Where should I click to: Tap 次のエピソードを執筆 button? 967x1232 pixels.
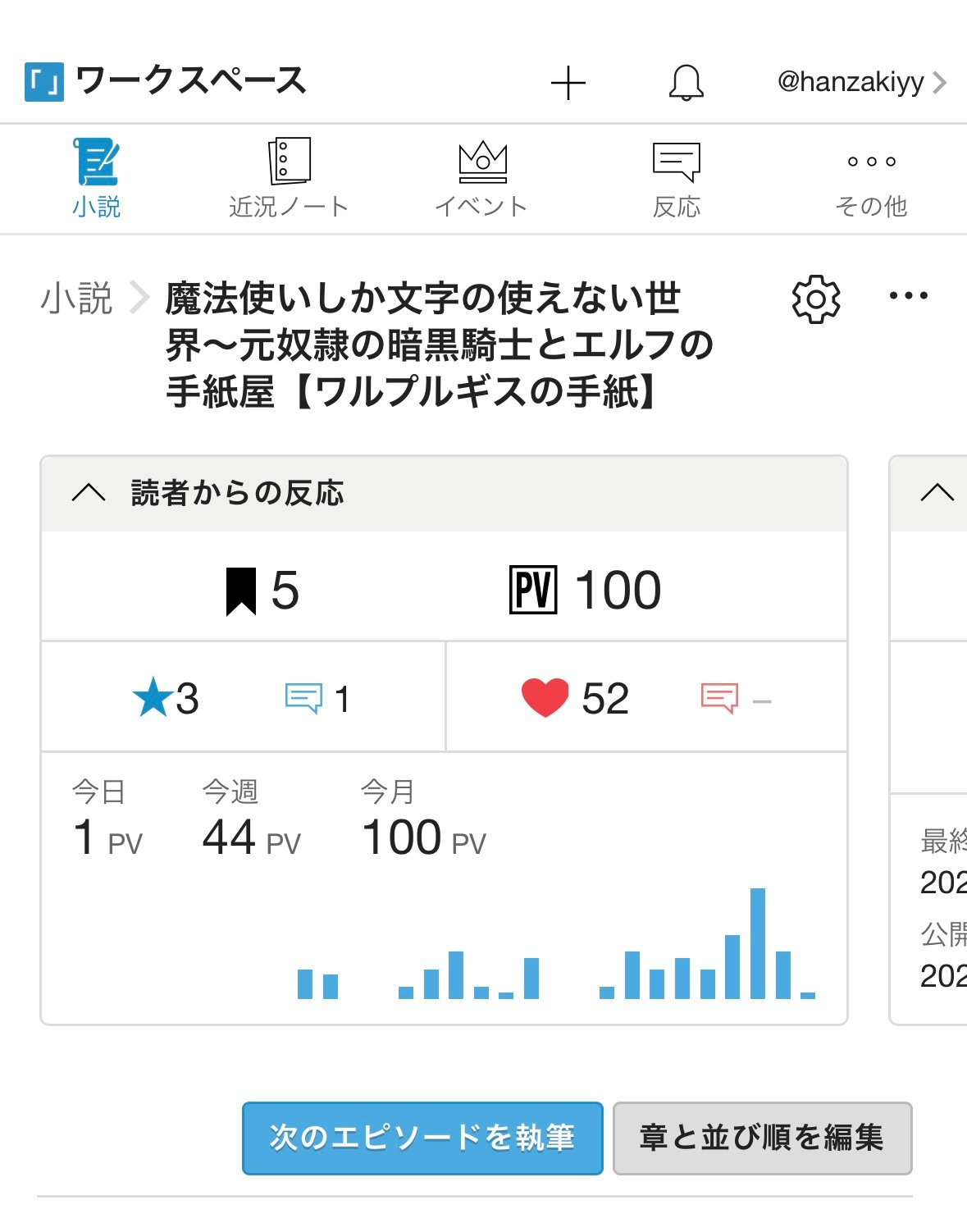[422, 1138]
